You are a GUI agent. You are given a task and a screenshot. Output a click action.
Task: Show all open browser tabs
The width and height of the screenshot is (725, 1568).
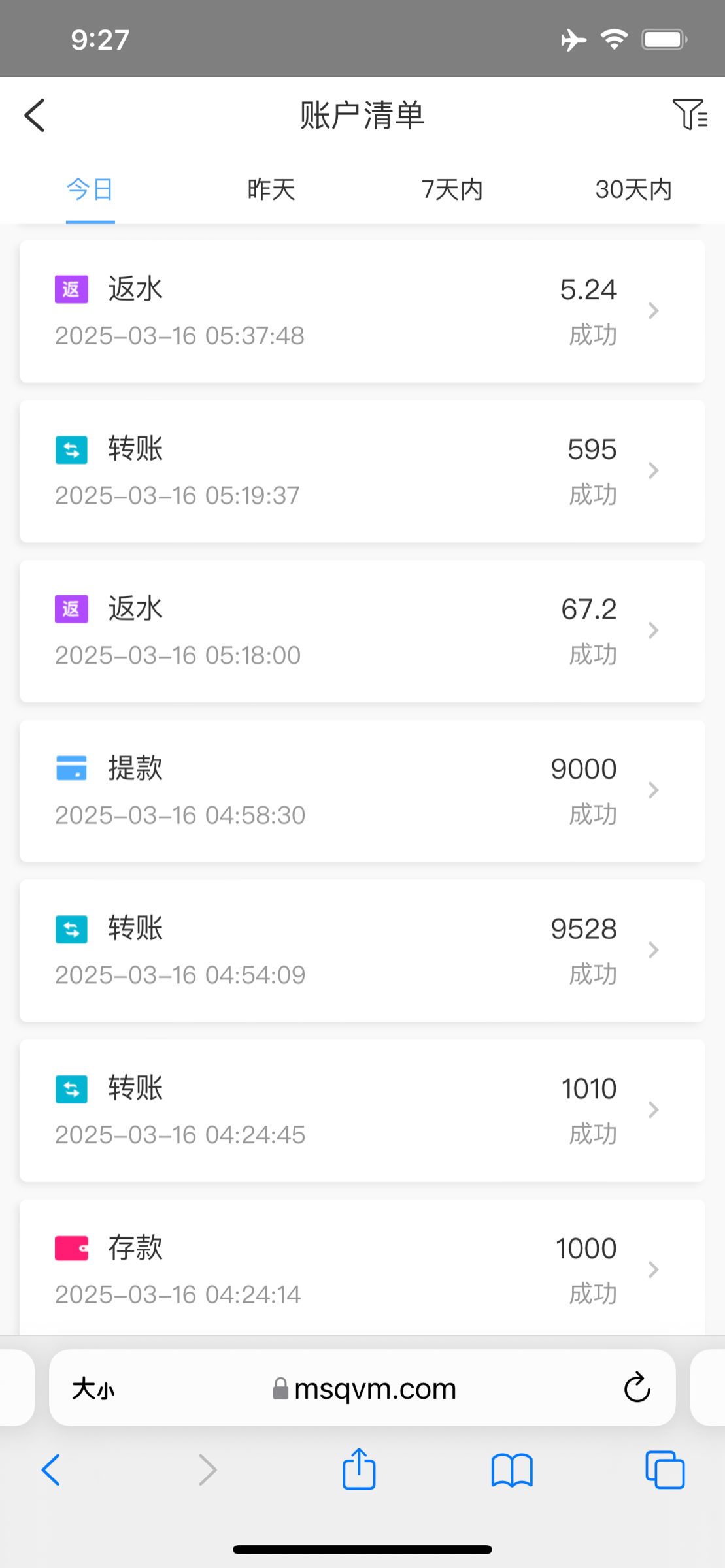(x=664, y=1470)
